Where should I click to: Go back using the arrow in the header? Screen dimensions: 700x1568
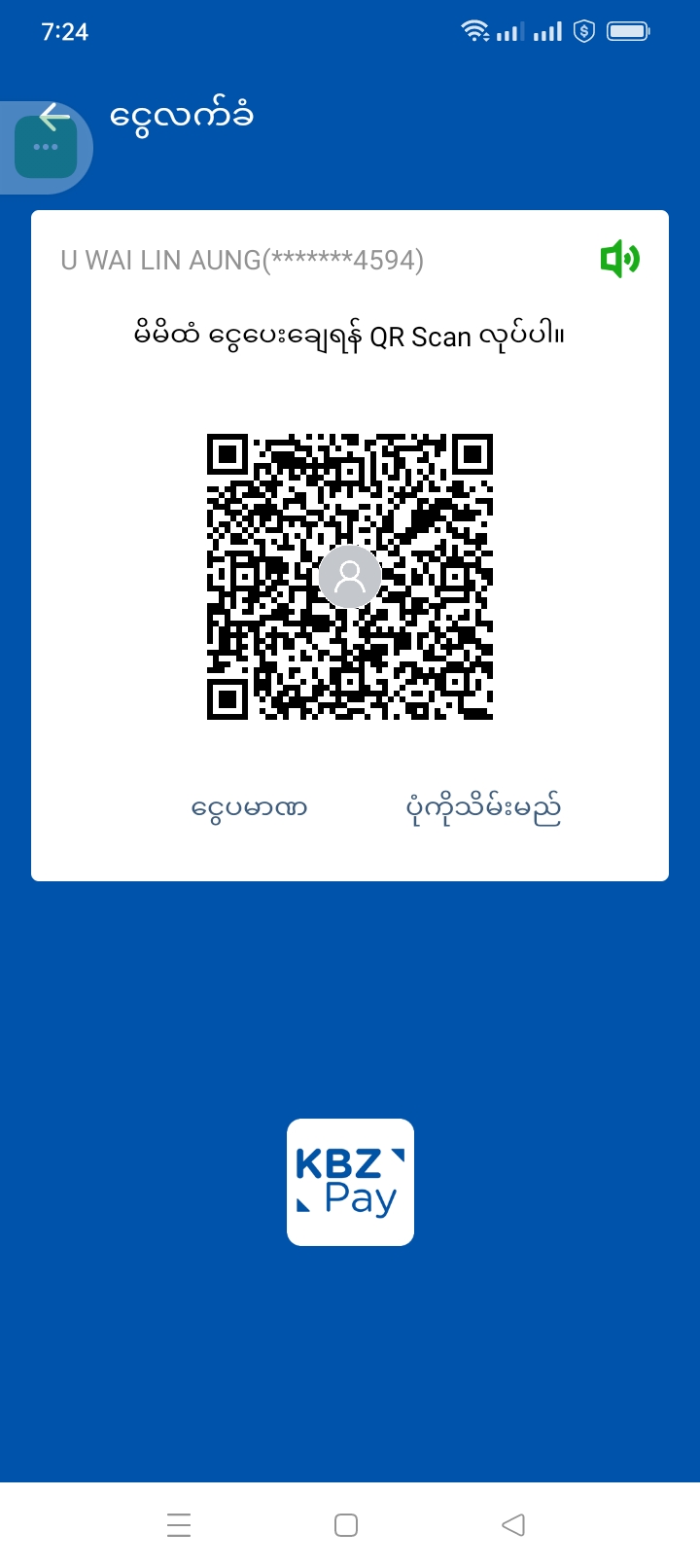click(x=54, y=117)
